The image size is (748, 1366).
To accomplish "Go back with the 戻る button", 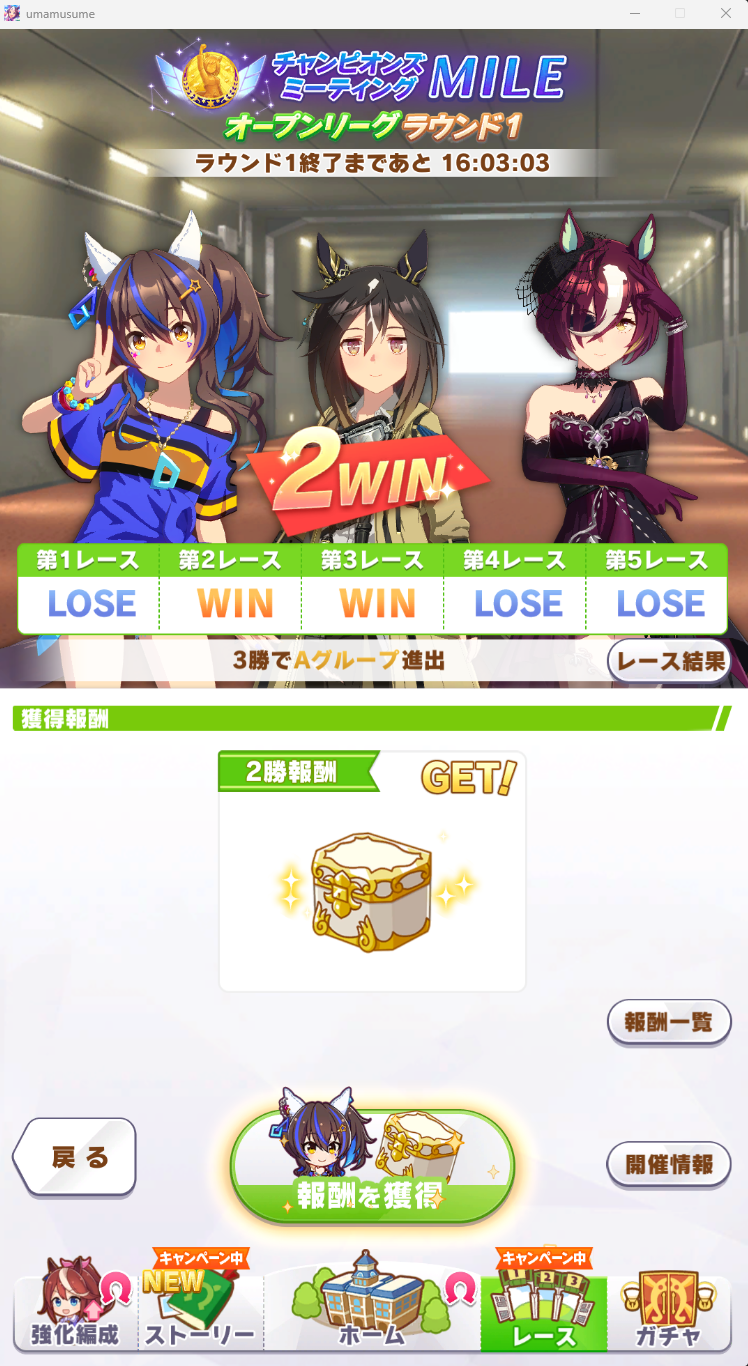I will pos(78,1157).
